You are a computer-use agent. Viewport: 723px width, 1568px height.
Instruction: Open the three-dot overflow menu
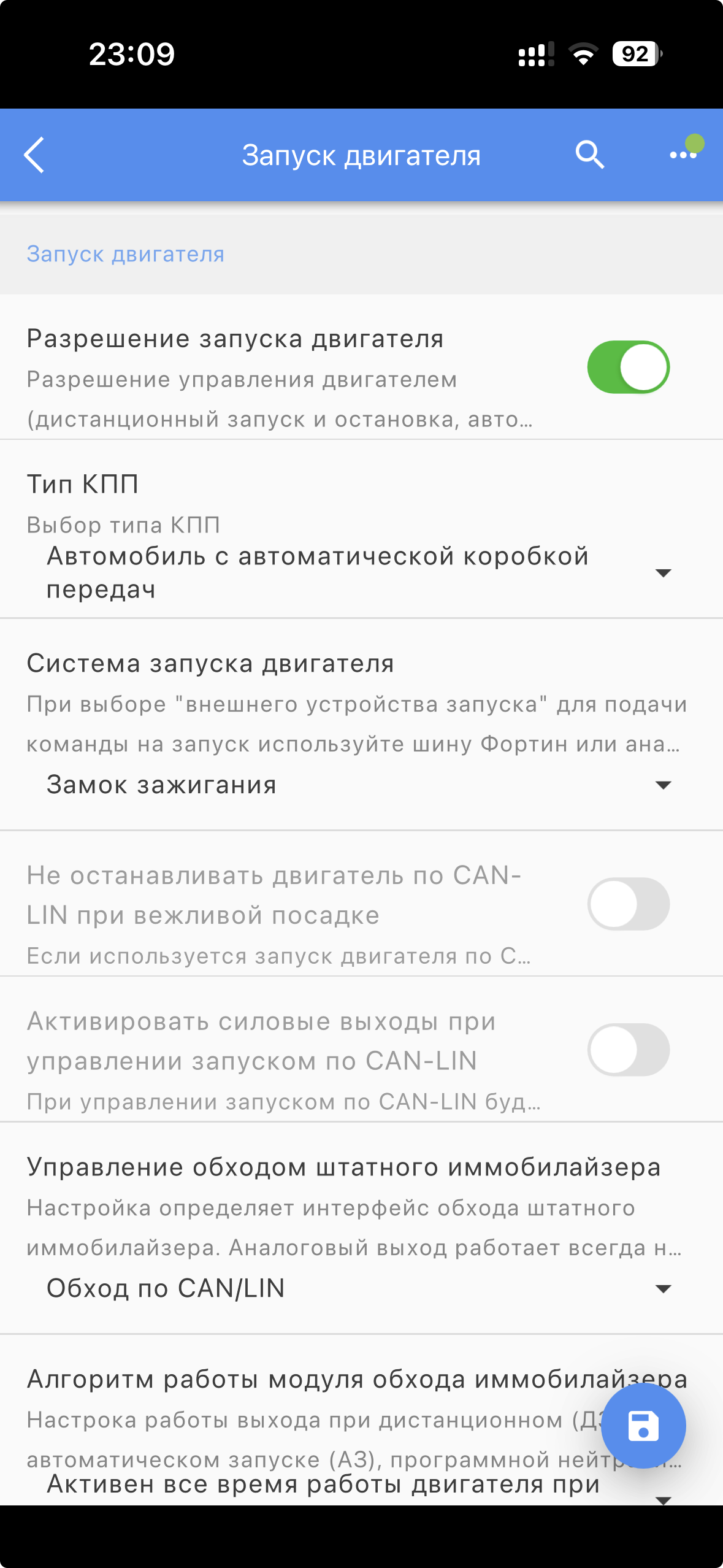point(683,155)
